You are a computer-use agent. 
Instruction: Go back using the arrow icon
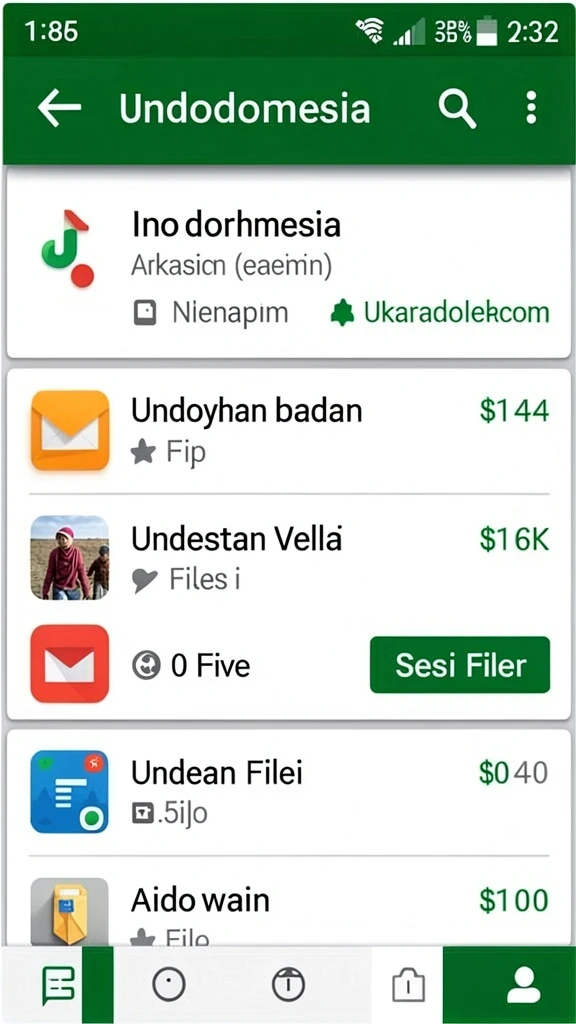[x=59, y=108]
